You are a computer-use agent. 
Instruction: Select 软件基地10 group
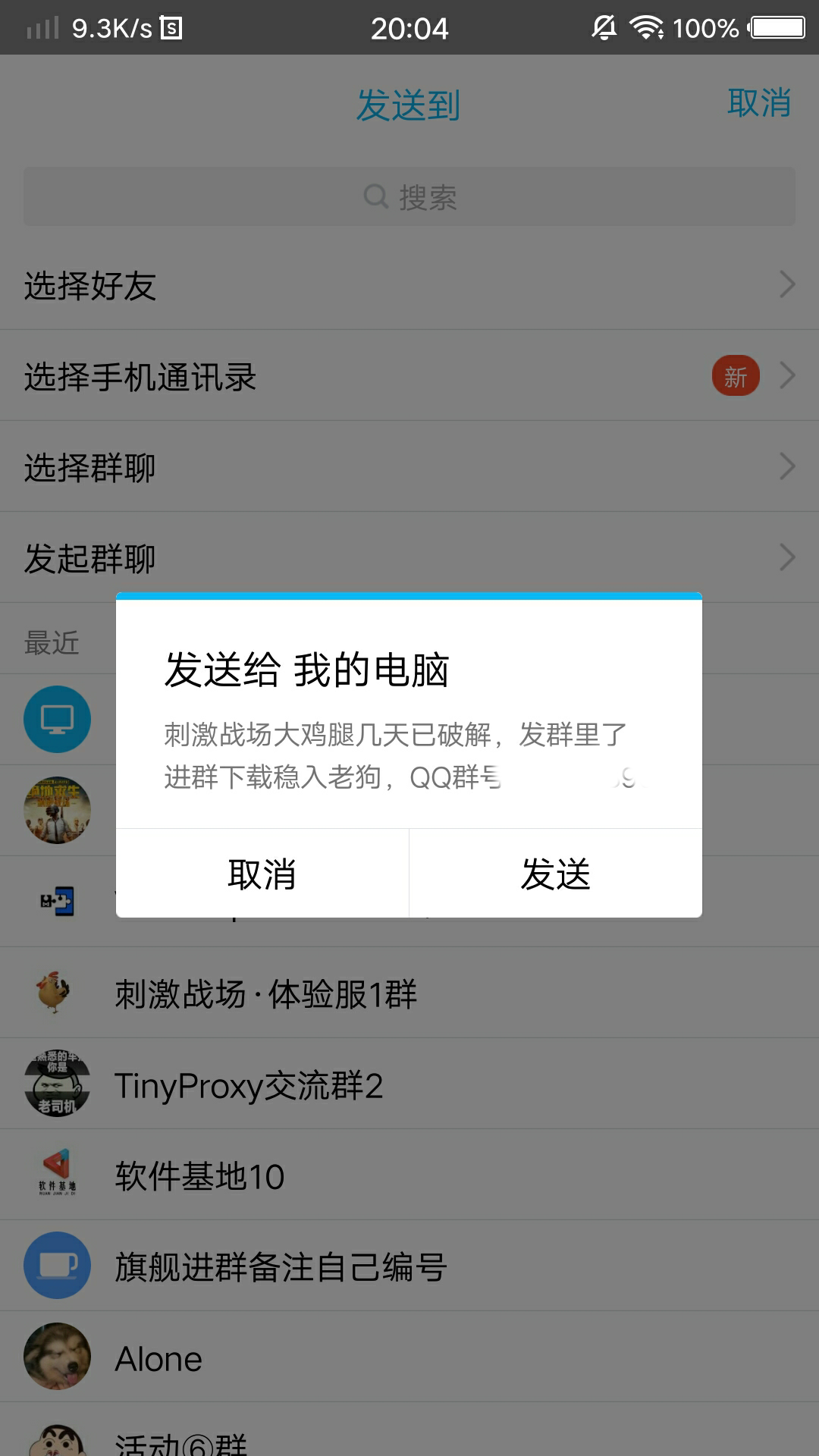409,1175
